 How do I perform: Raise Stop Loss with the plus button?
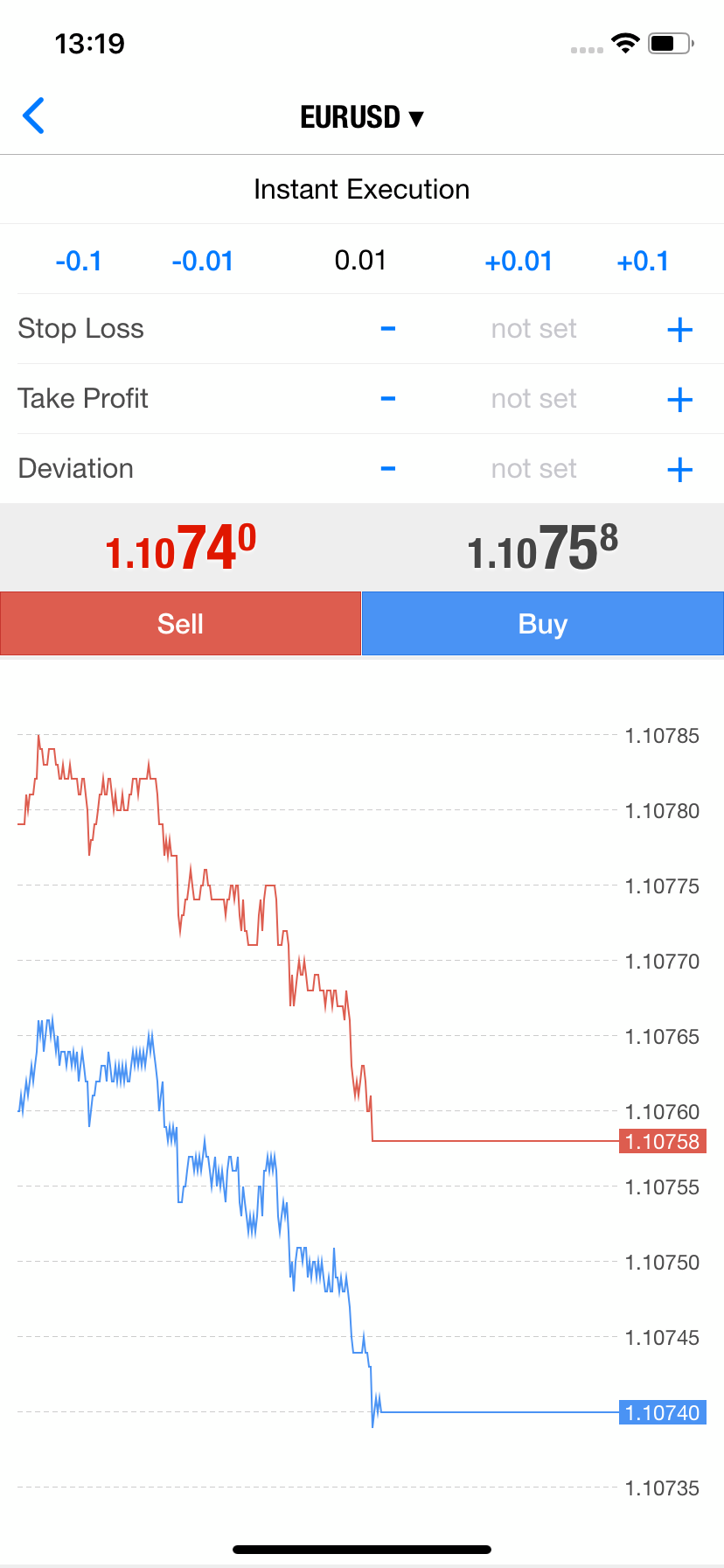tap(679, 330)
